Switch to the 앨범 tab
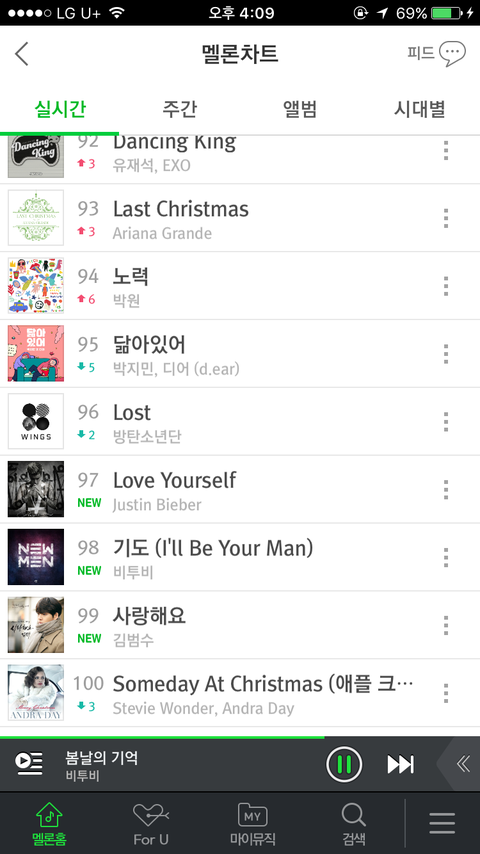 (x=300, y=109)
